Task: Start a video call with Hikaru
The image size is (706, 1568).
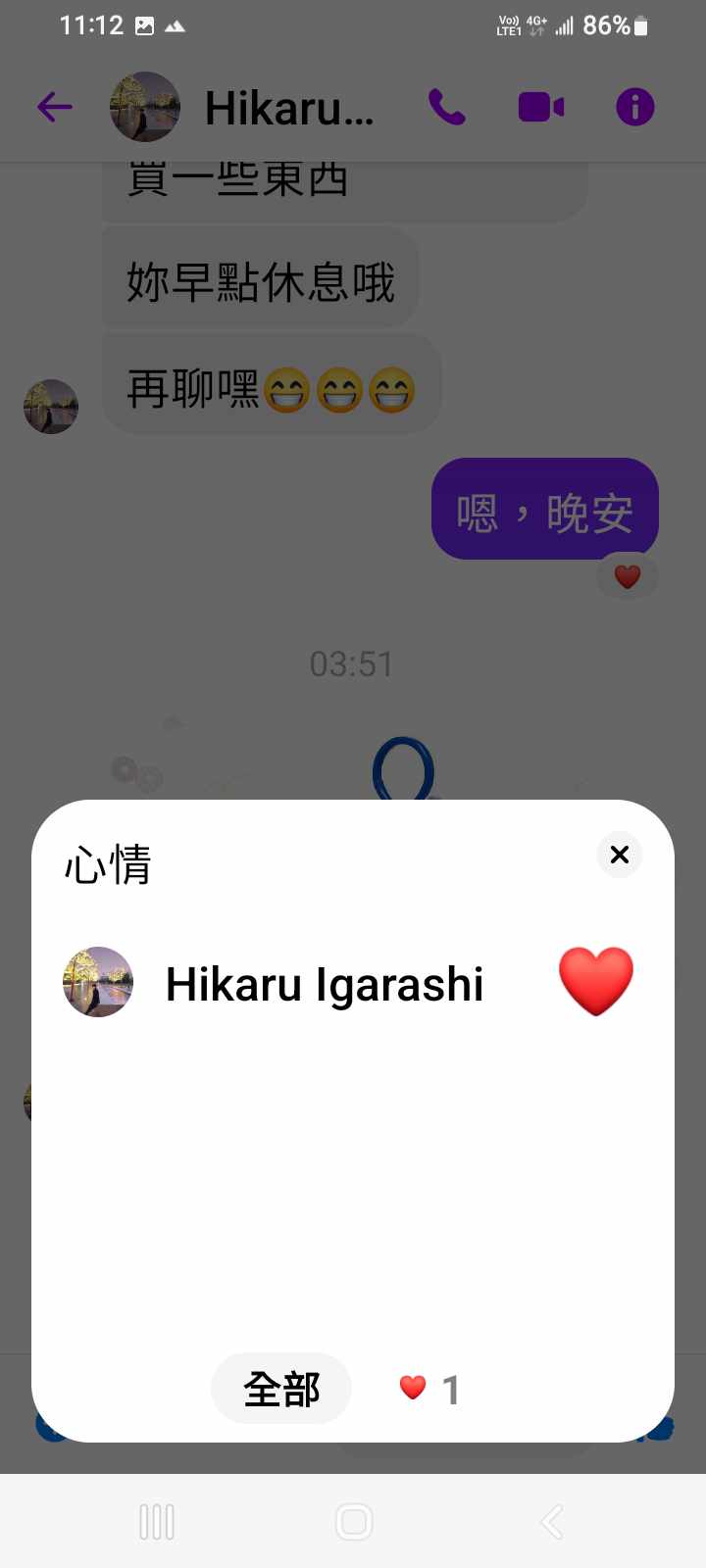Action: [x=540, y=107]
